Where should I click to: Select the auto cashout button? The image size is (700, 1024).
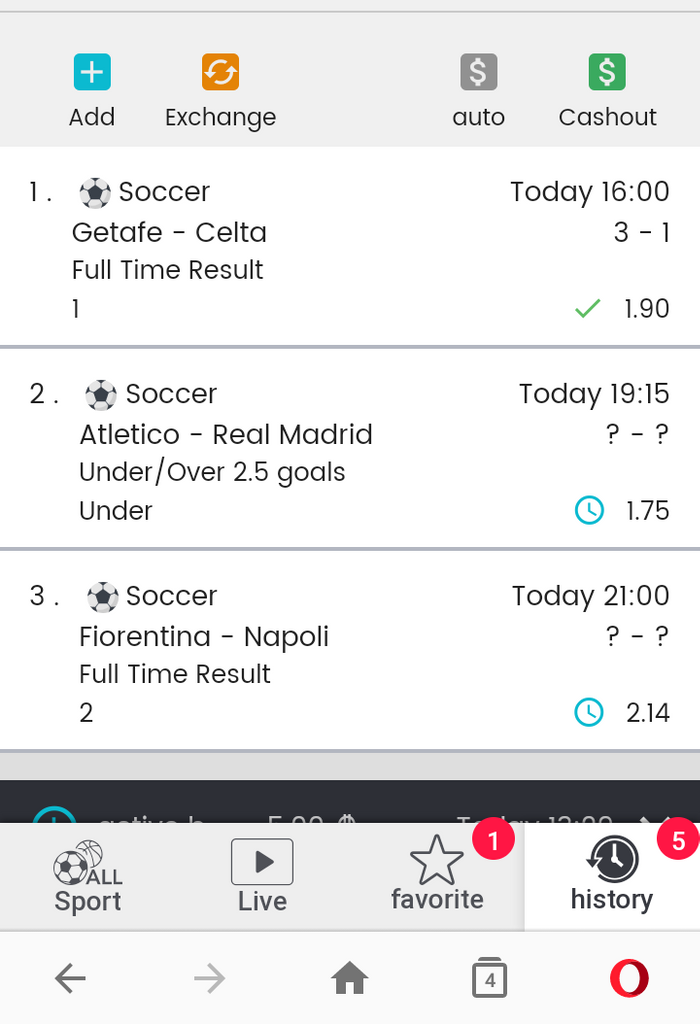pos(478,92)
